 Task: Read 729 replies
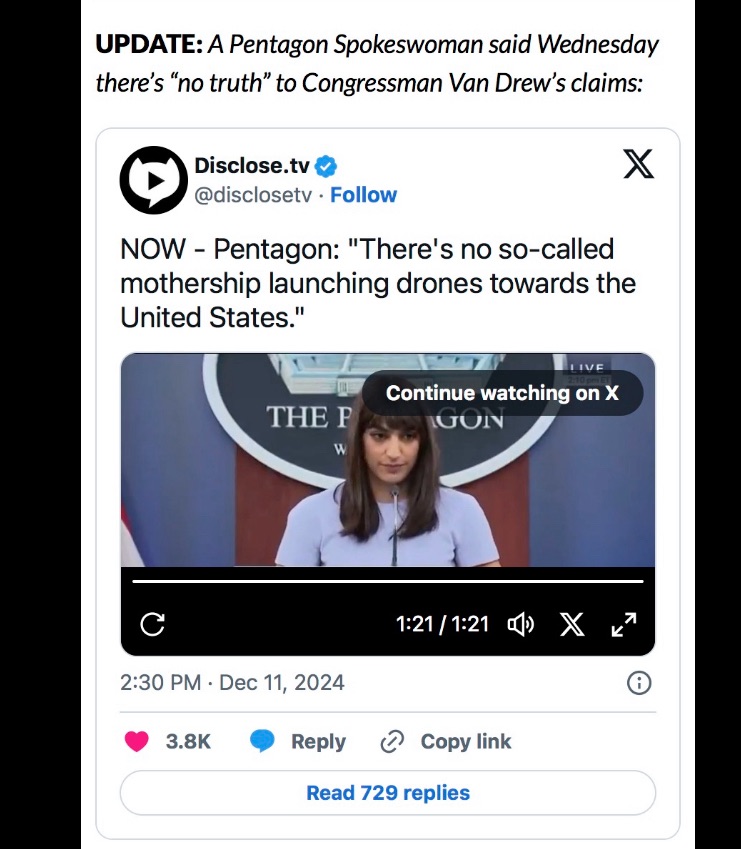(387, 793)
